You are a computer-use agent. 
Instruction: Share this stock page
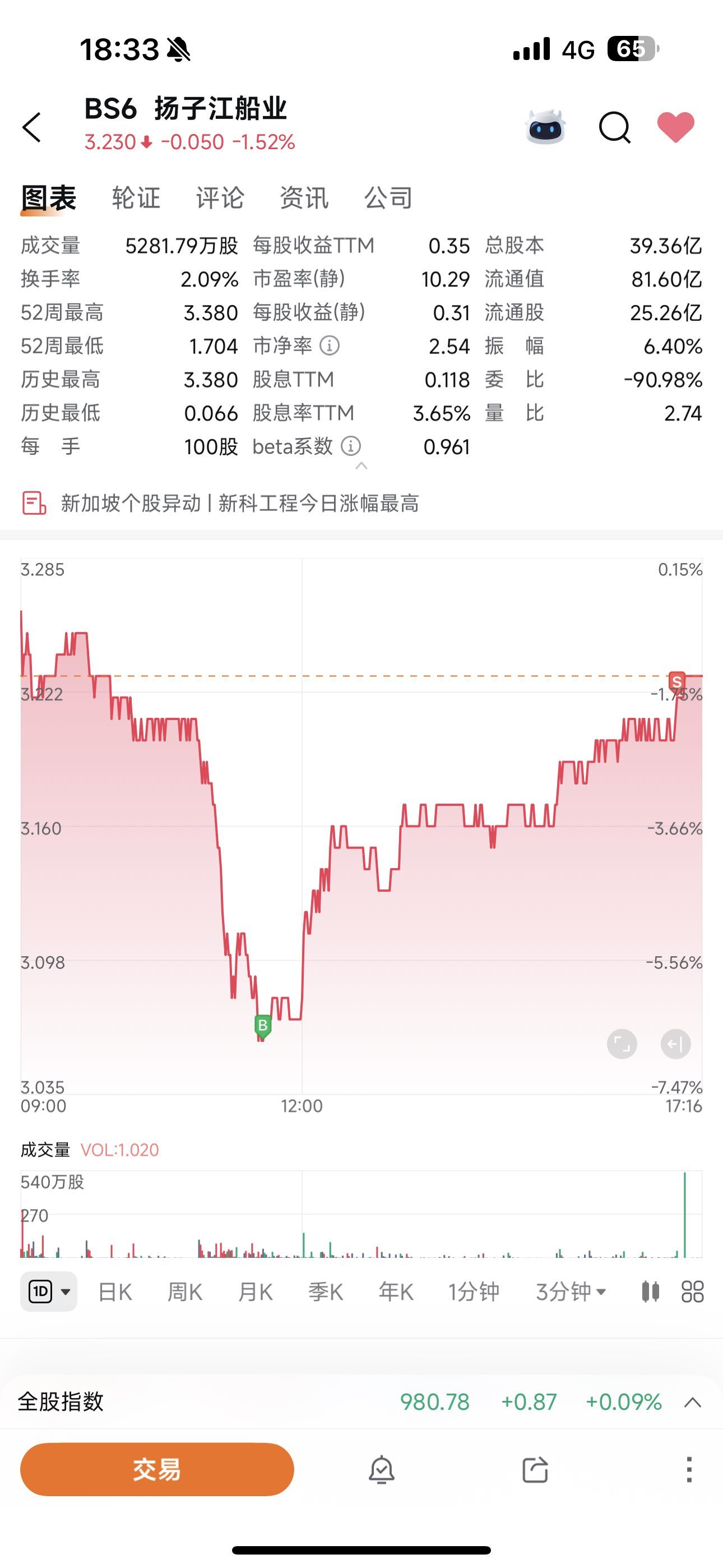pyautogui.click(x=536, y=1470)
